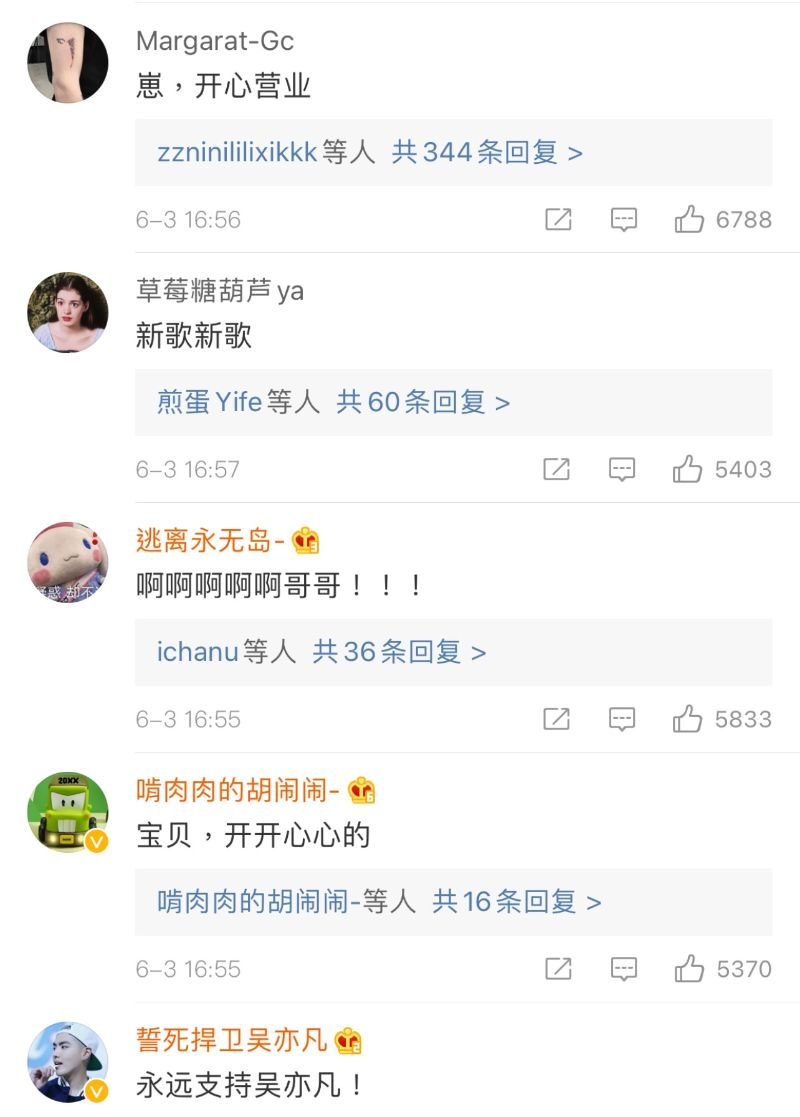Like the 新歌新歌 comment

688,469
